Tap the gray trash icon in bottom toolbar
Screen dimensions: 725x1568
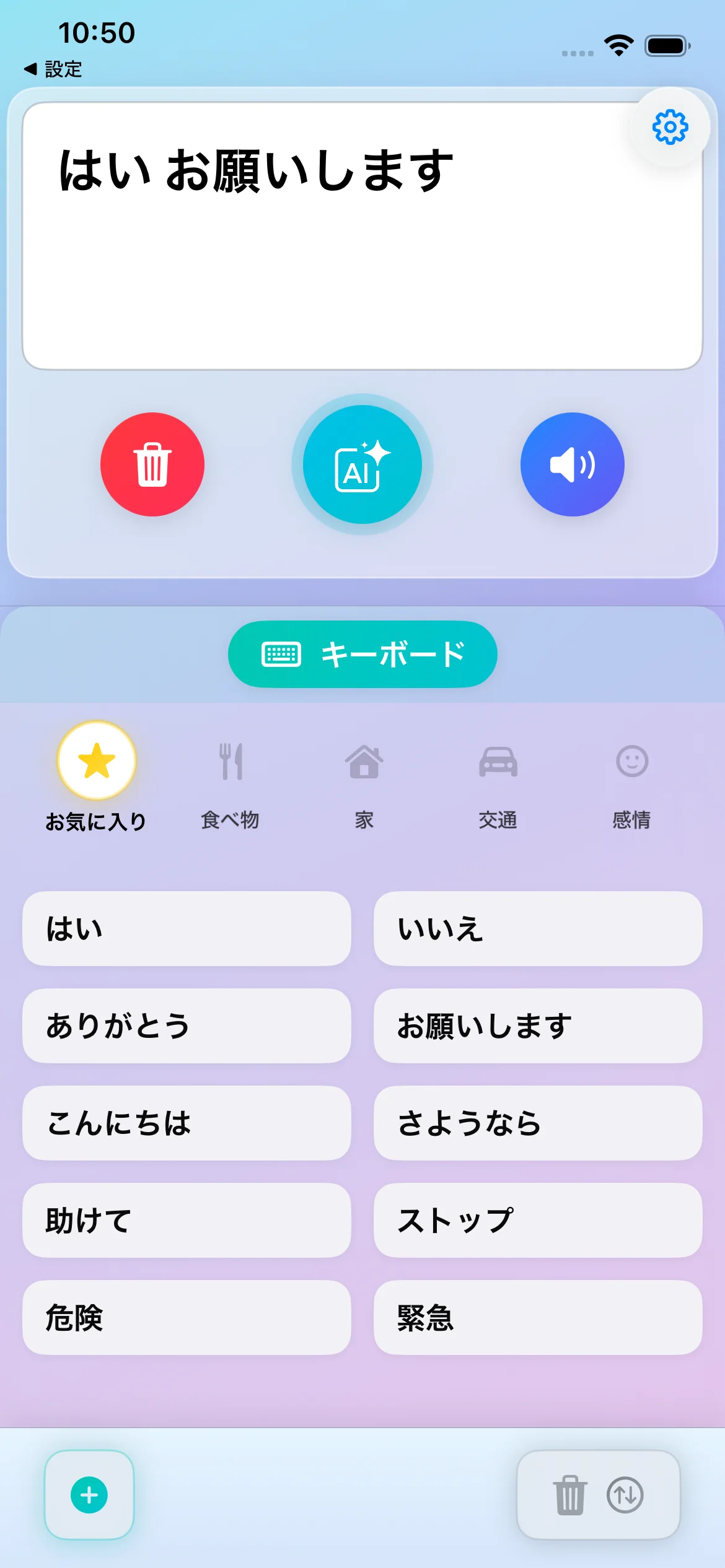[x=570, y=1495]
